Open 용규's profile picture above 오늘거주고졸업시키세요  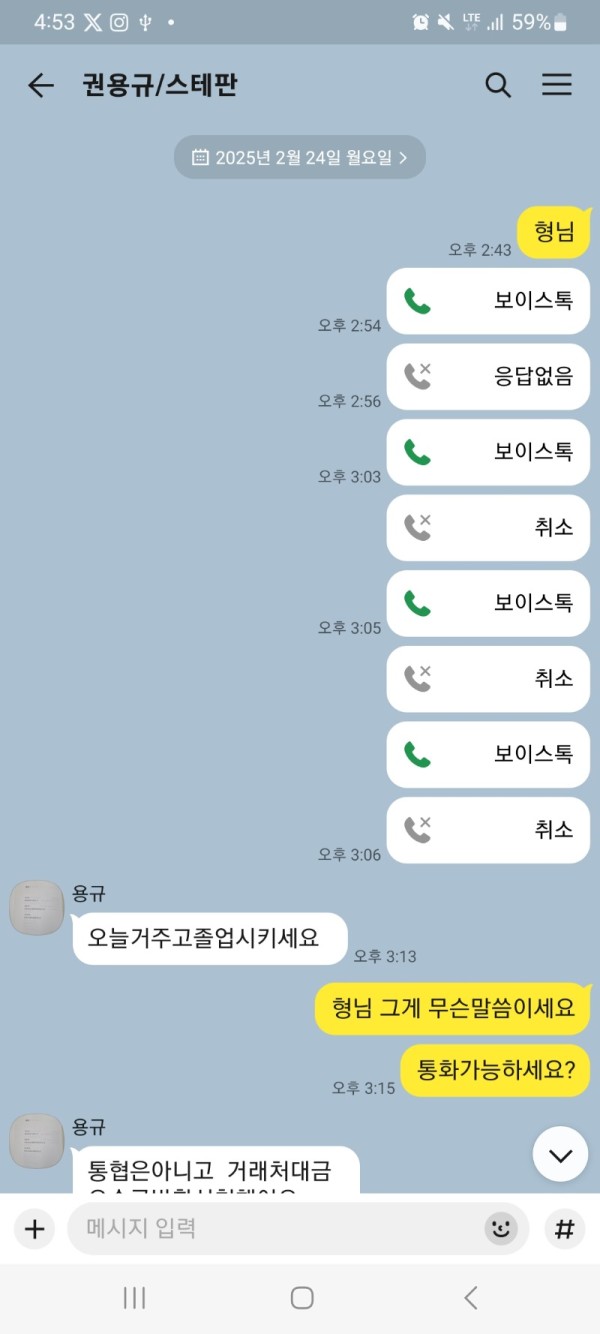(37, 907)
